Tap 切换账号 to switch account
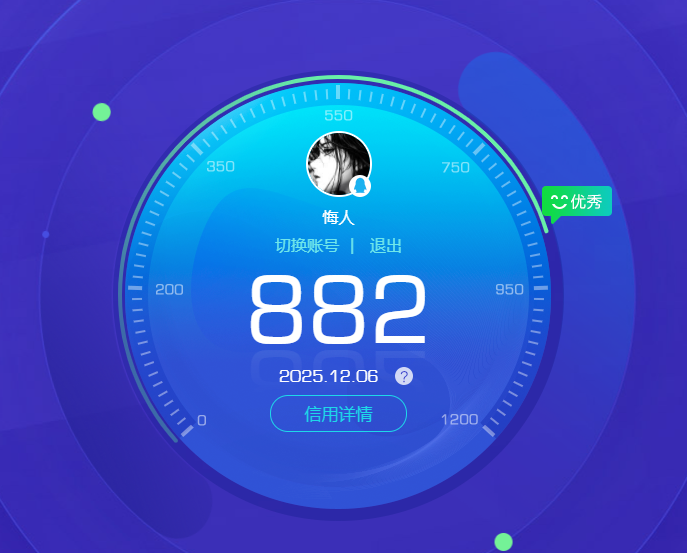Image resolution: width=687 pixels, height=553 pixels. [x=307, y=246]
